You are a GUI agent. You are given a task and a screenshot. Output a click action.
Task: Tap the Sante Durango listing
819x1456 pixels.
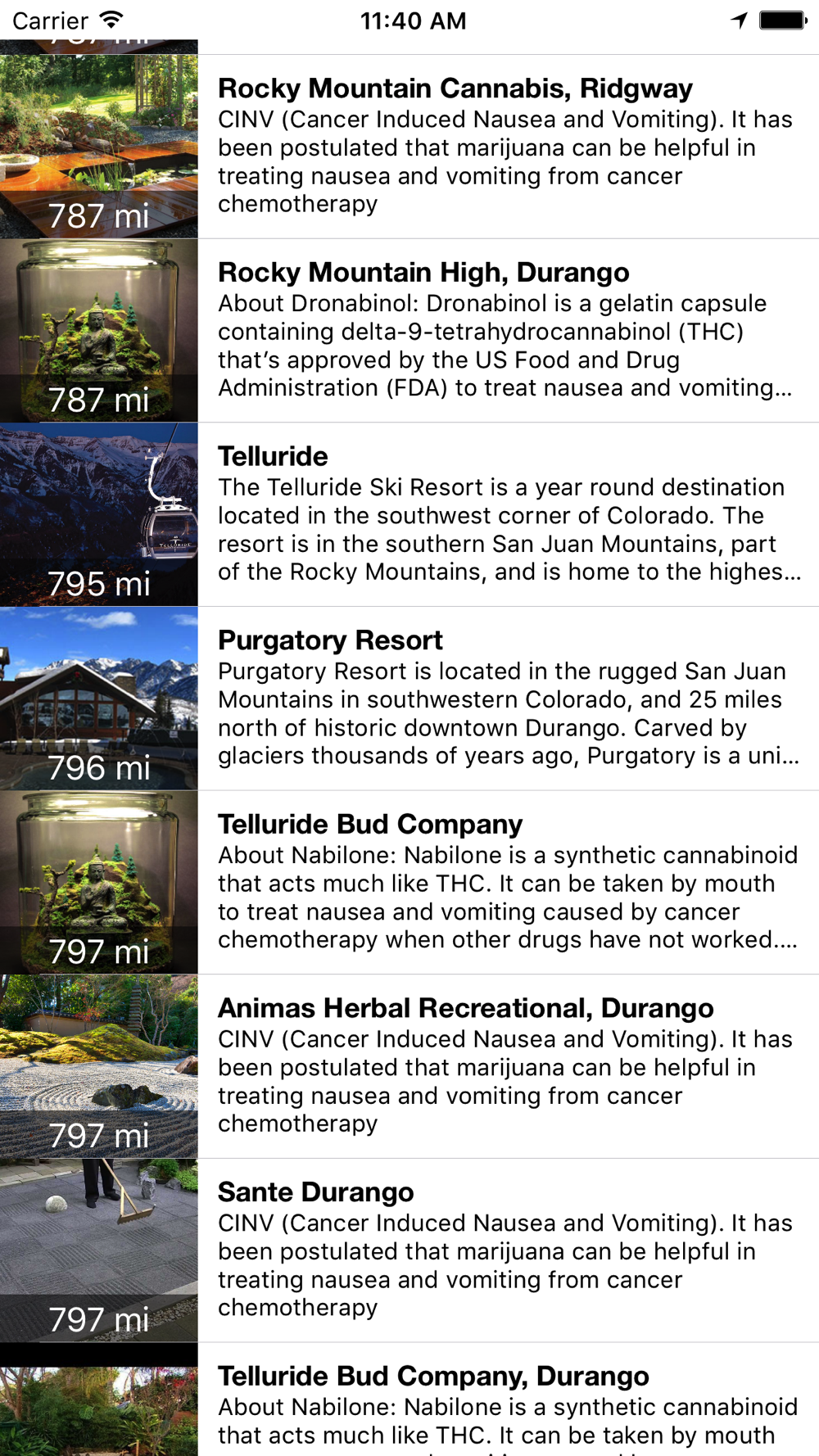coord(315,1192)
